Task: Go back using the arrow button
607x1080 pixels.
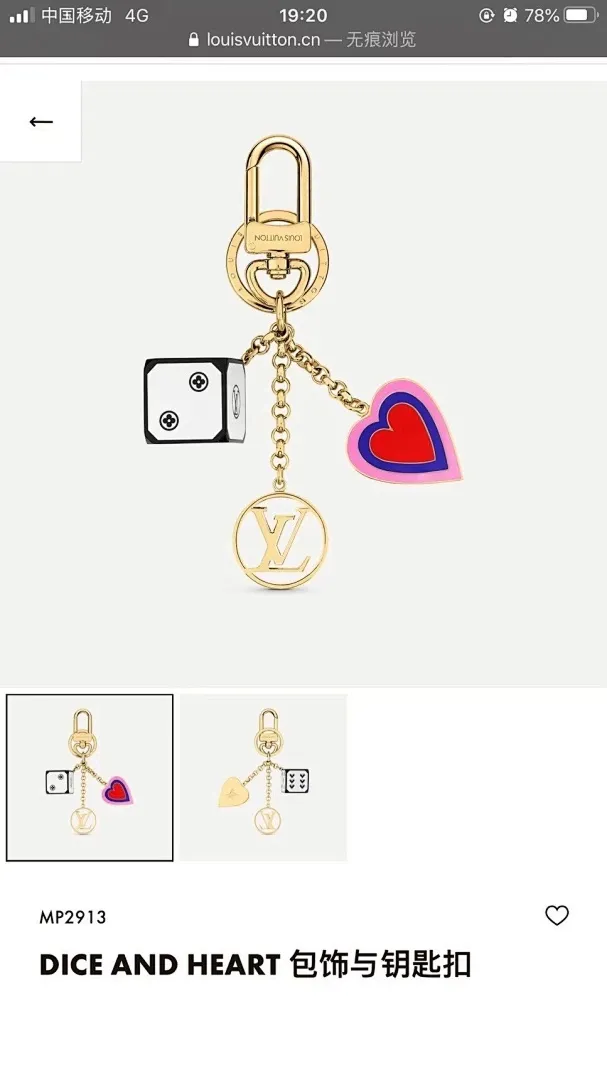Action: pos(40,122)
